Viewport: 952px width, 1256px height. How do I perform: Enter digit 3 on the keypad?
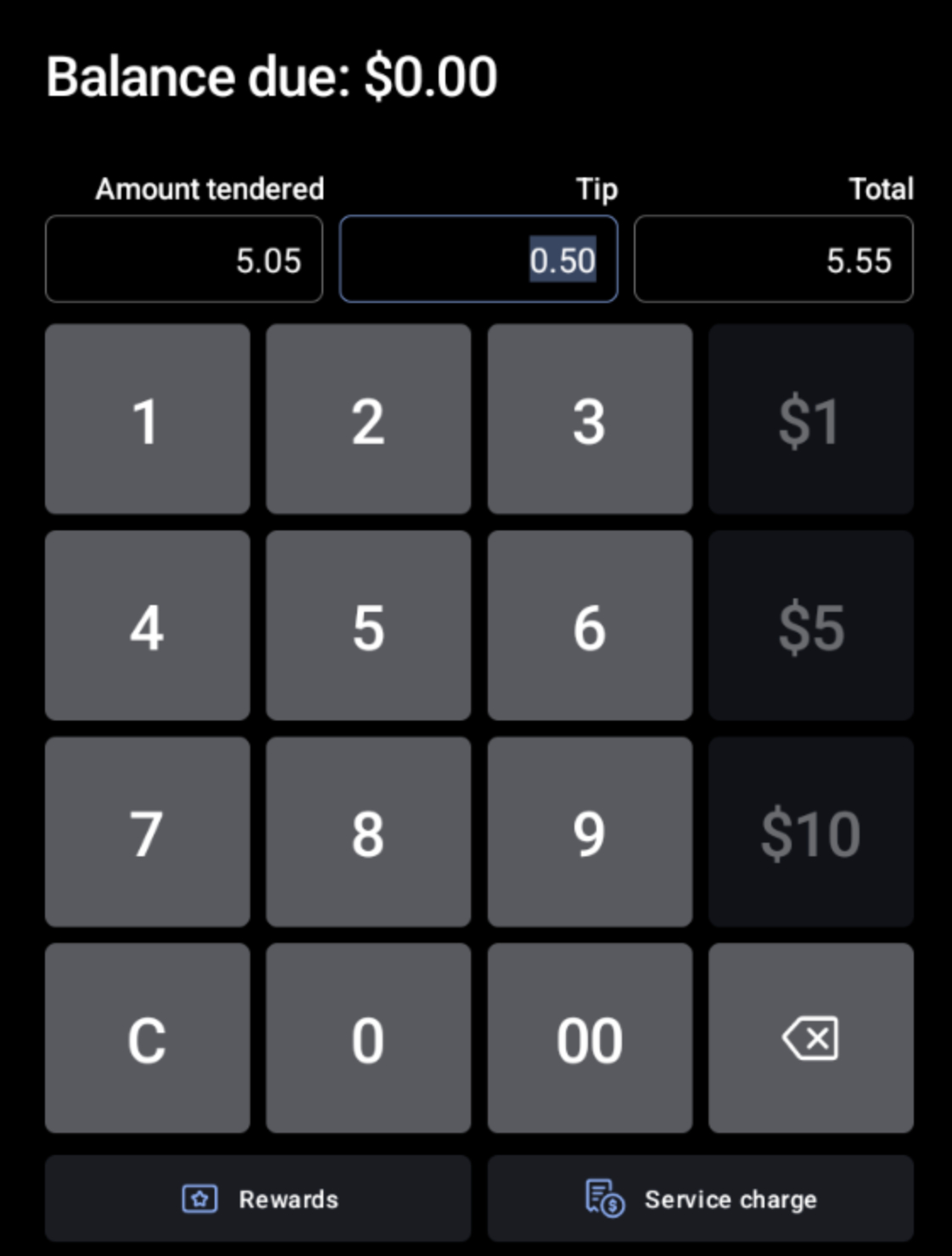(590, 419)
